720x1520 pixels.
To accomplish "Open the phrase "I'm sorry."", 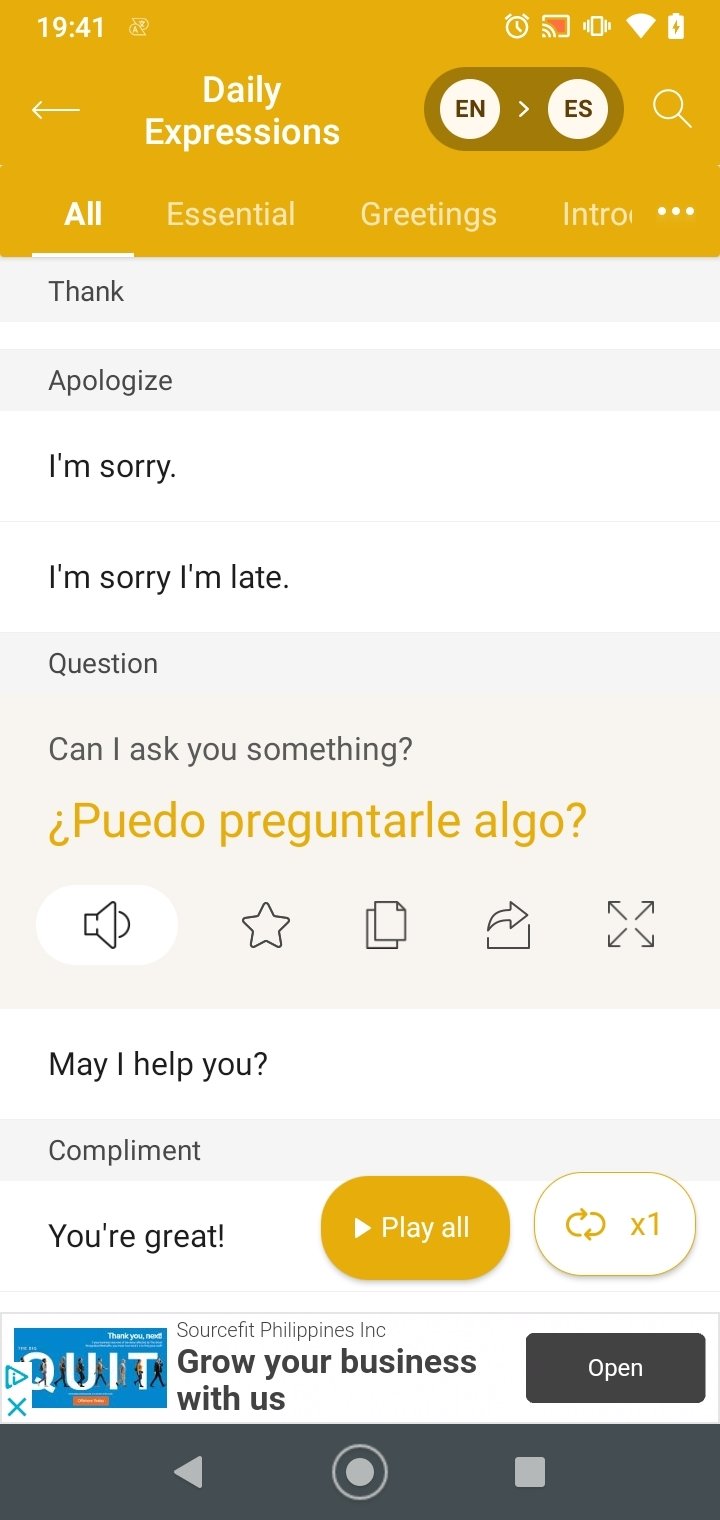I will pyautogui.click(x=360, y=466).
